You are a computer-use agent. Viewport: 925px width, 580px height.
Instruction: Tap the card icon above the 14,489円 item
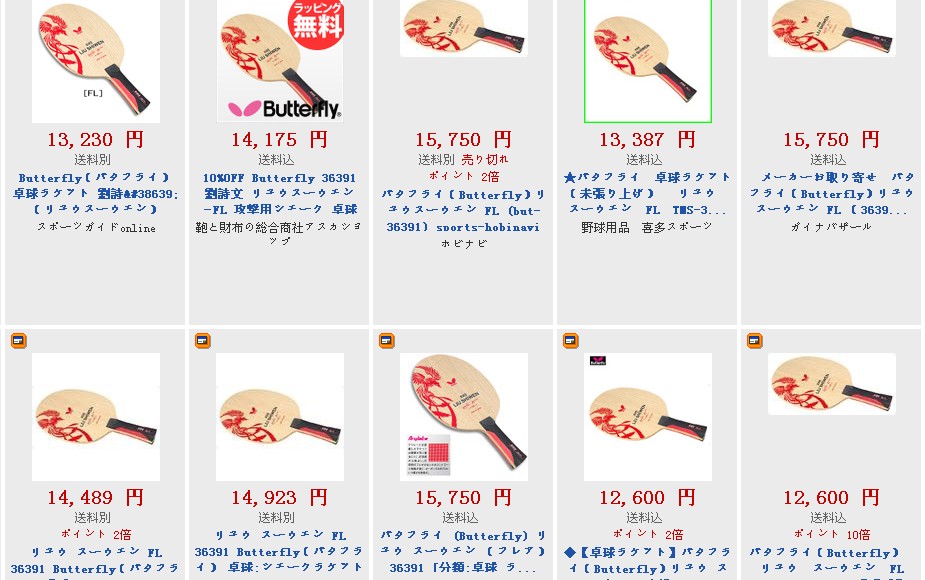click(19, 341)
